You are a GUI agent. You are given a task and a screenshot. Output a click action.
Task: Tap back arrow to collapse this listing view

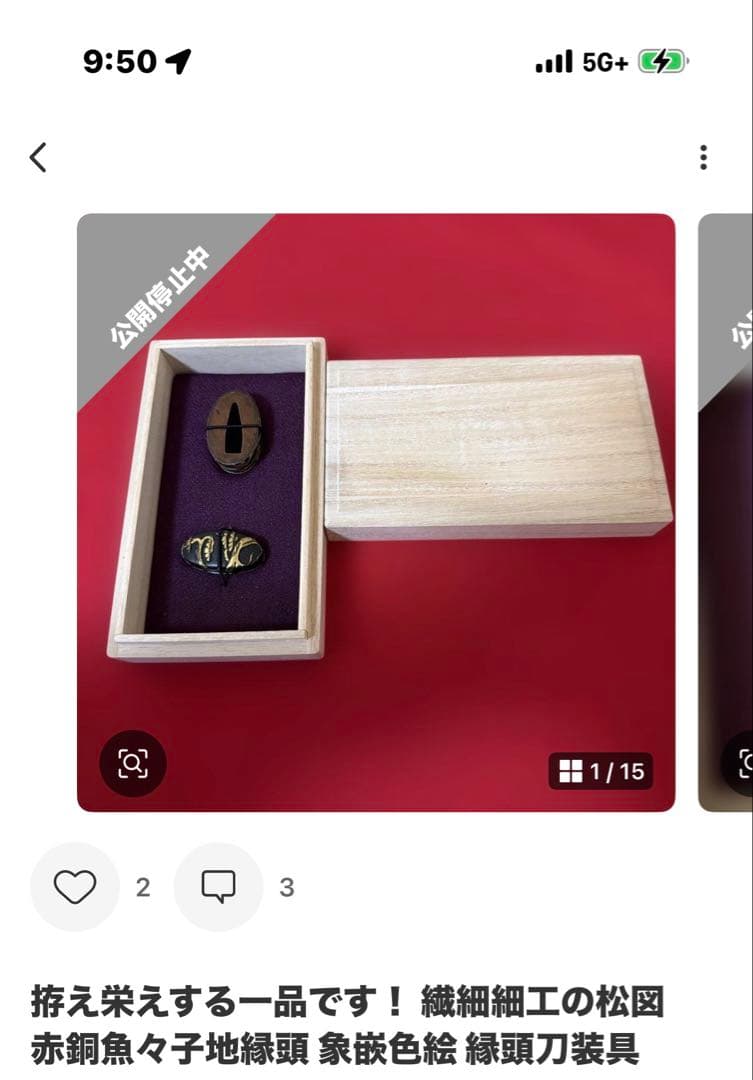pyautogui.click(x=38, y=157)
